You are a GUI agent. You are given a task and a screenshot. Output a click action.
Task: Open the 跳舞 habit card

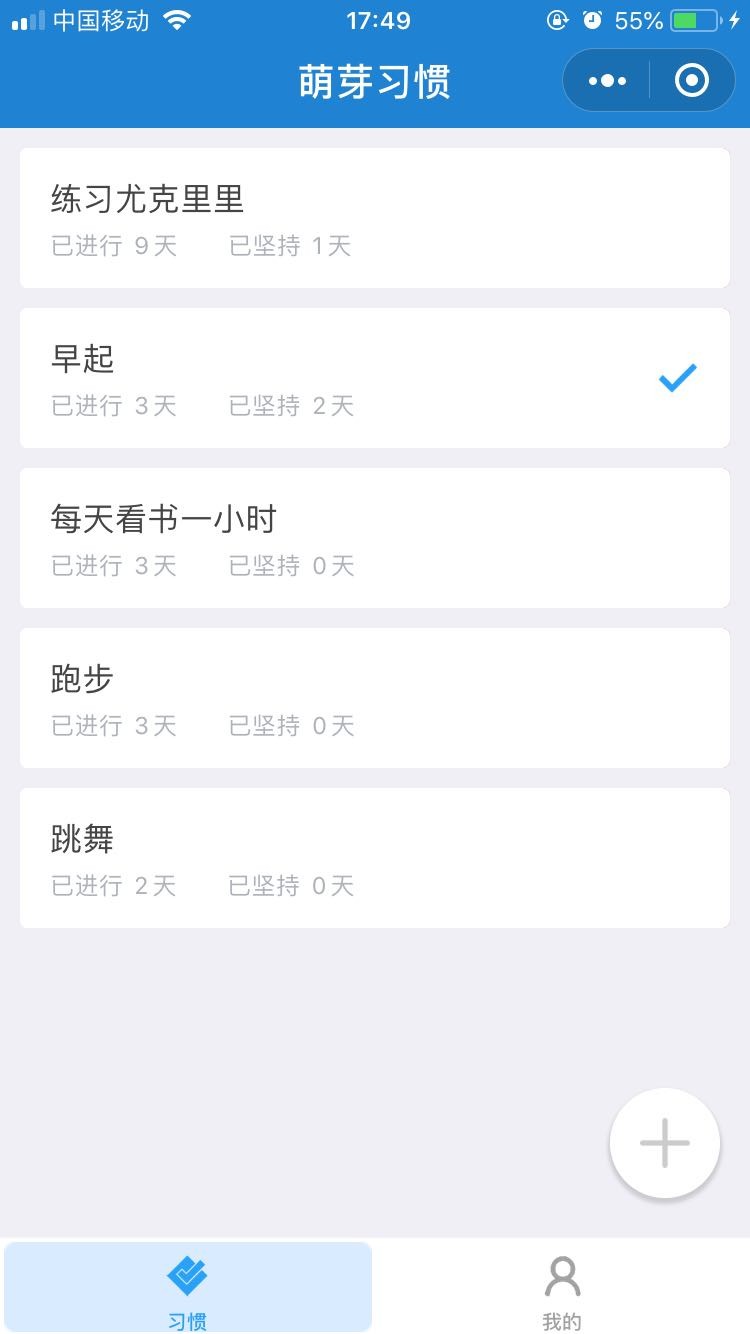click(x=375, y=858)
